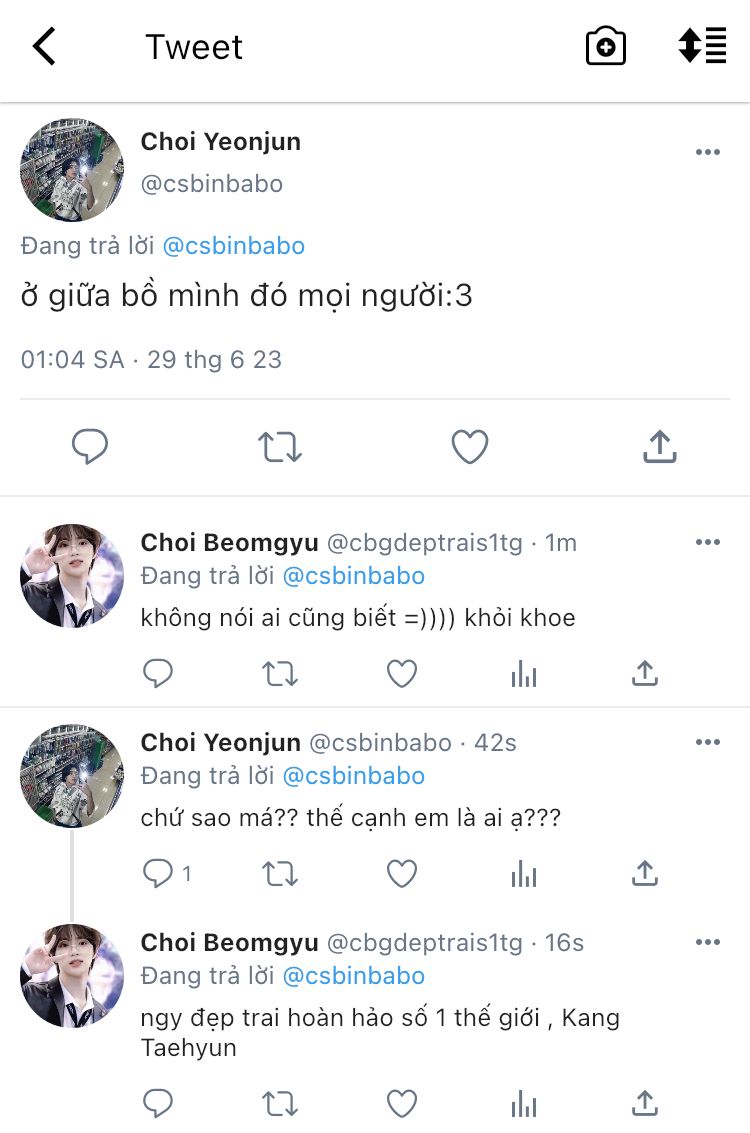The width and height of the screenshot is (750, 1133).
Task: Open Choi Beomgyu's avatar on the 1m reply
Action: point(72,575)
